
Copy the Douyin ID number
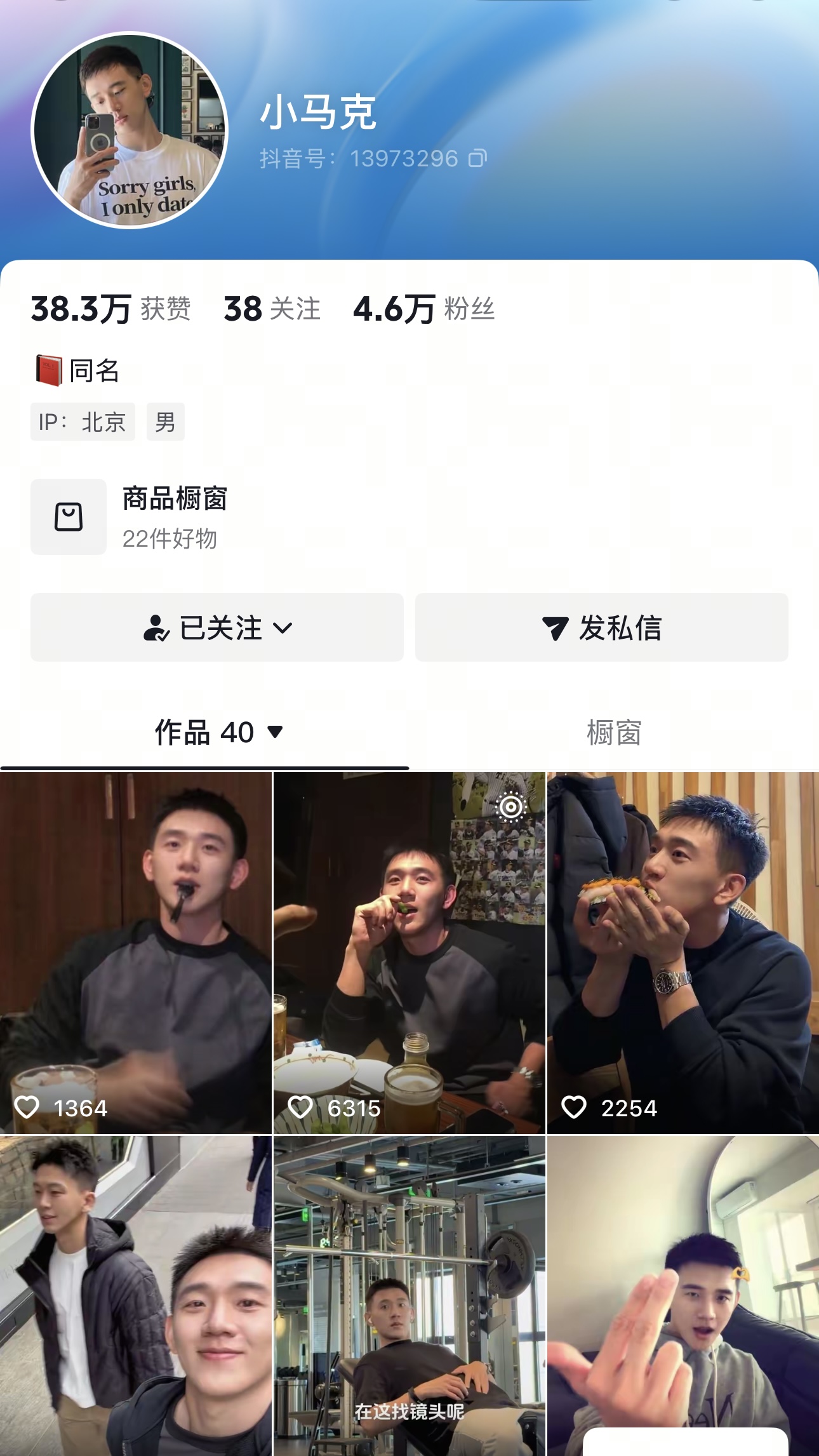pyautogui.click(x=477, y=158)
